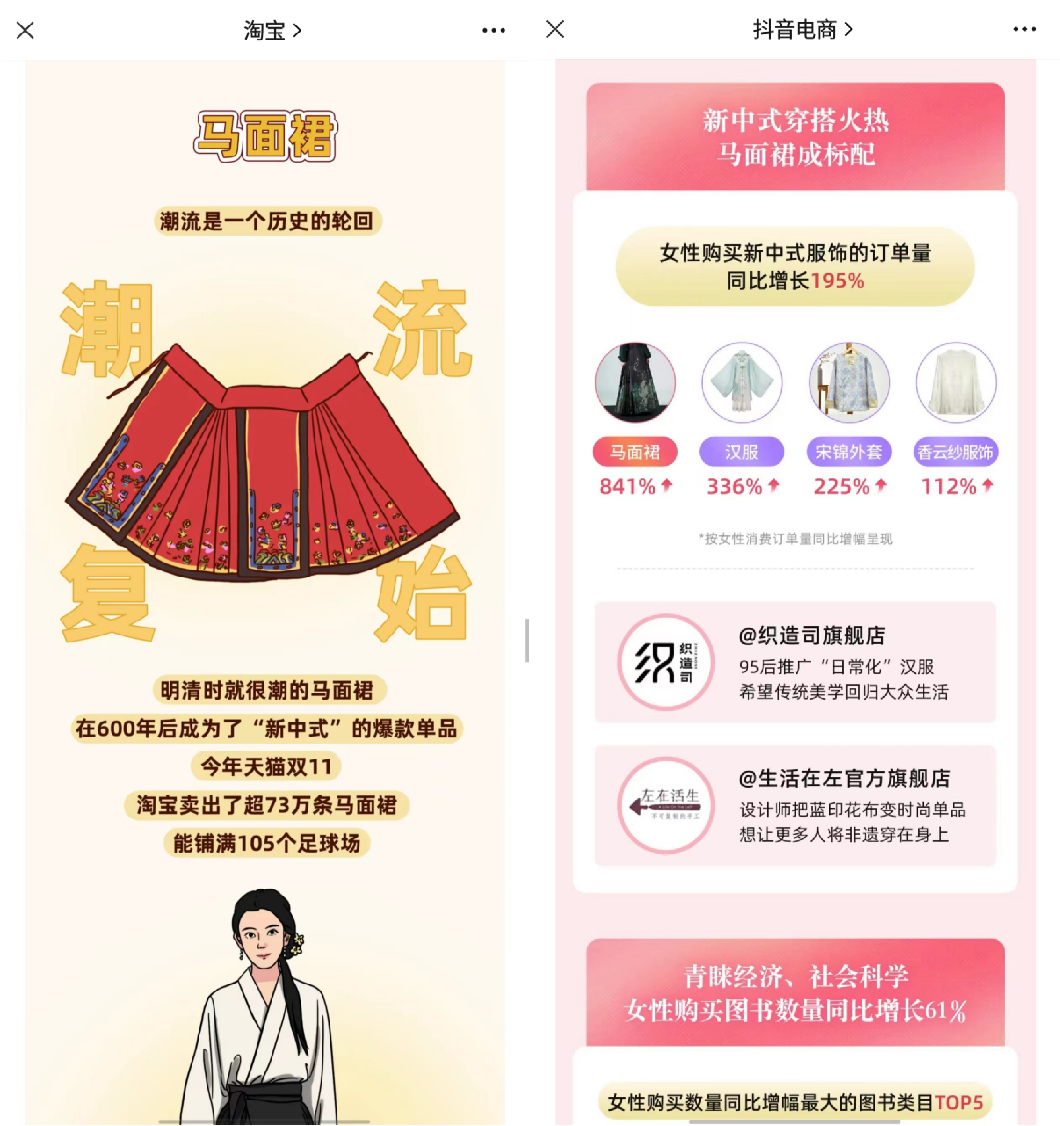Close the 淘宝 page
Image resolution: width=1060 pixels, height=1126 pixels.
pos(25,30)
